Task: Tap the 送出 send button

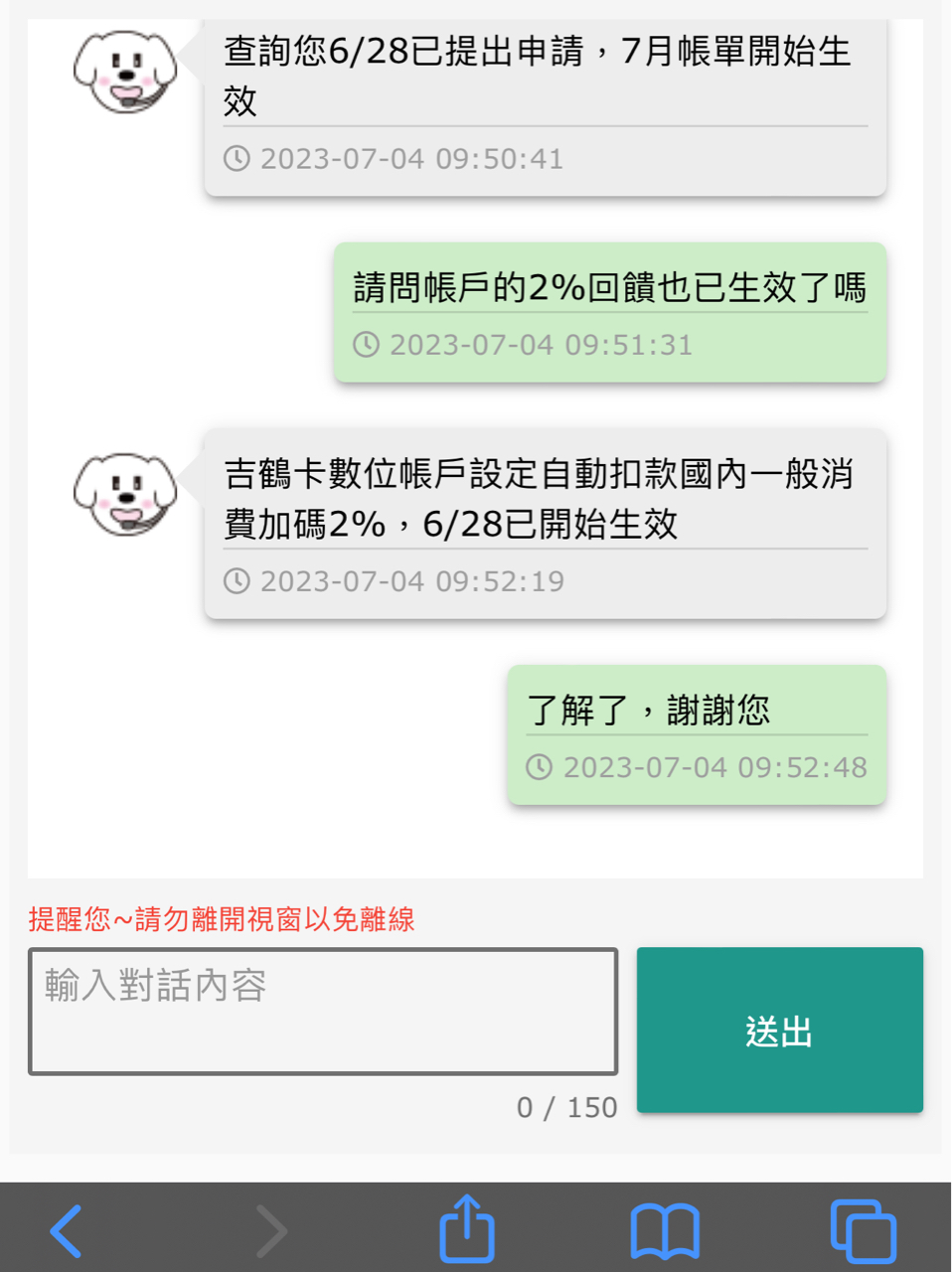Action: click(x=779, y=1030)
